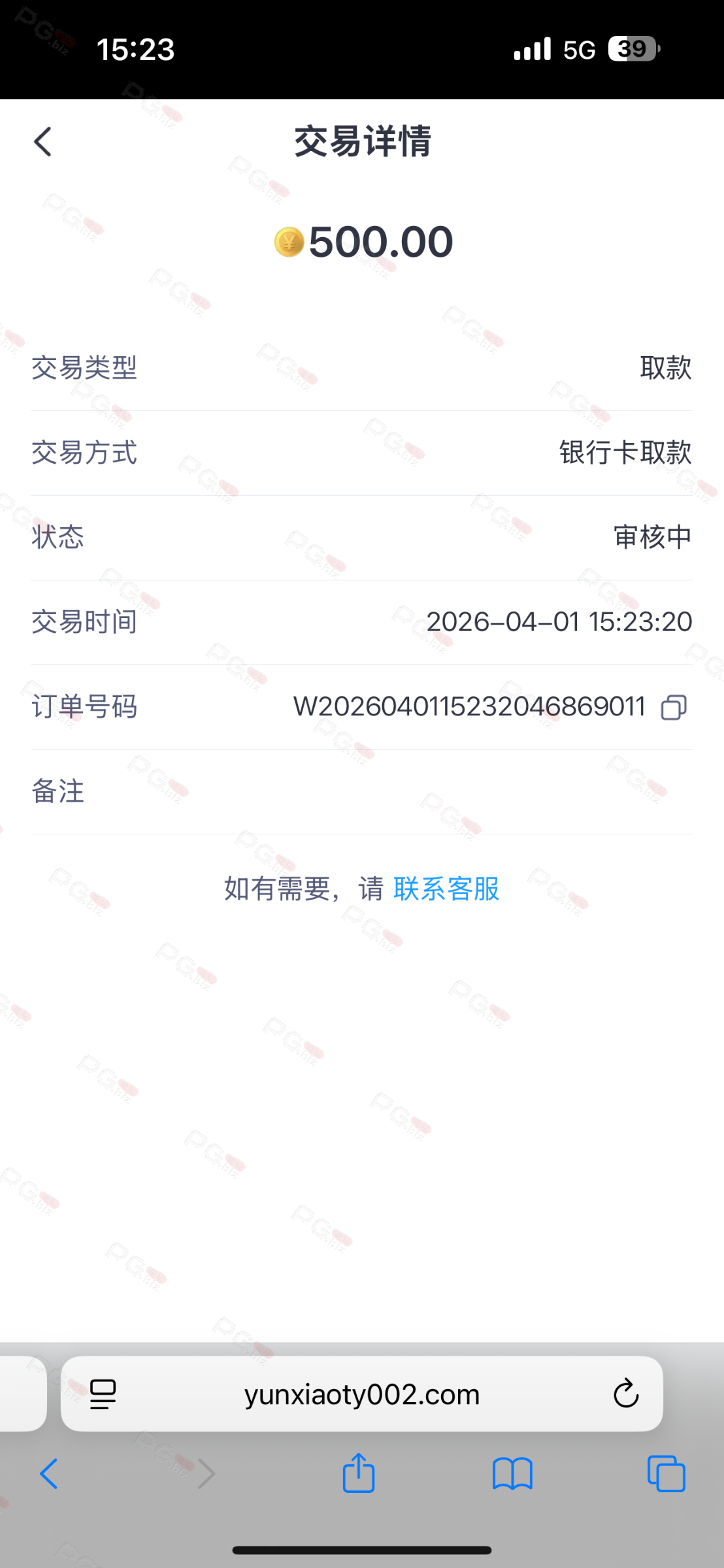The width and height of the screenshot is (724, 1568).
Task: Open Safari bookmarks
Action: 512,1474
